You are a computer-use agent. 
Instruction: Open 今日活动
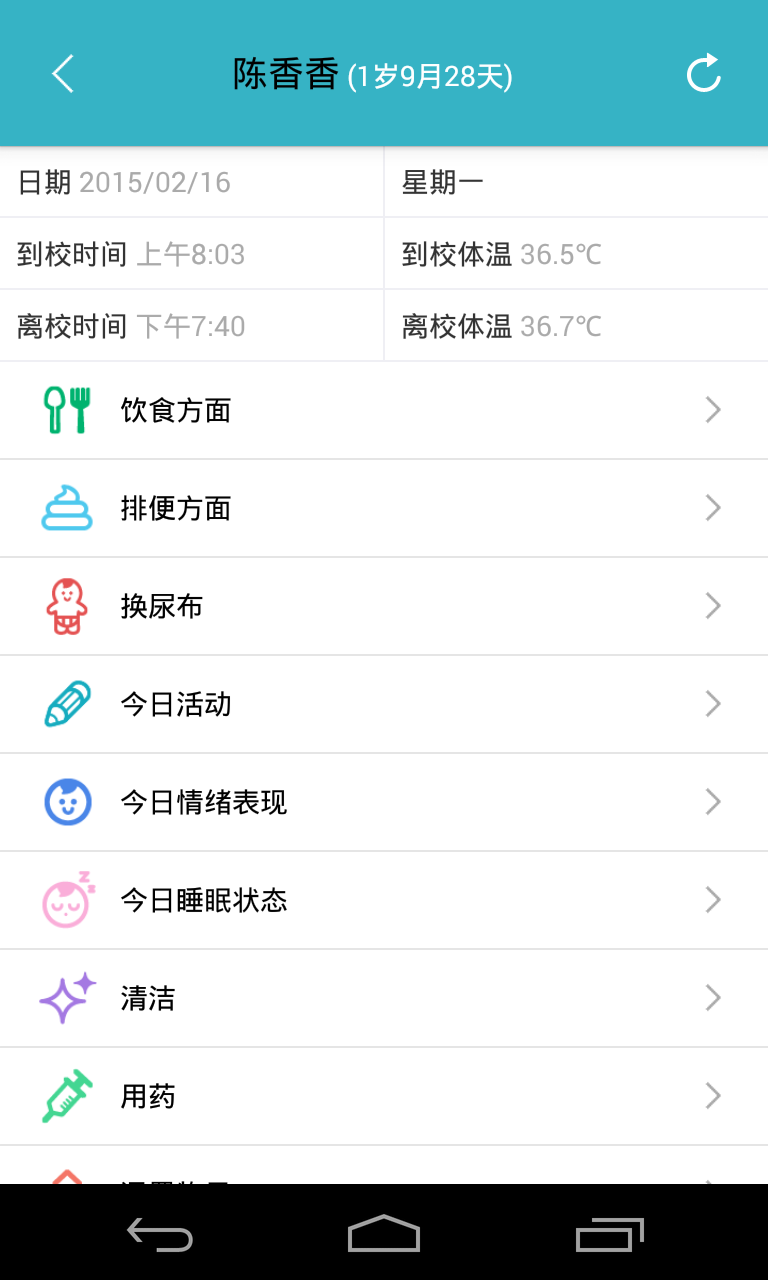pos(384,704)
